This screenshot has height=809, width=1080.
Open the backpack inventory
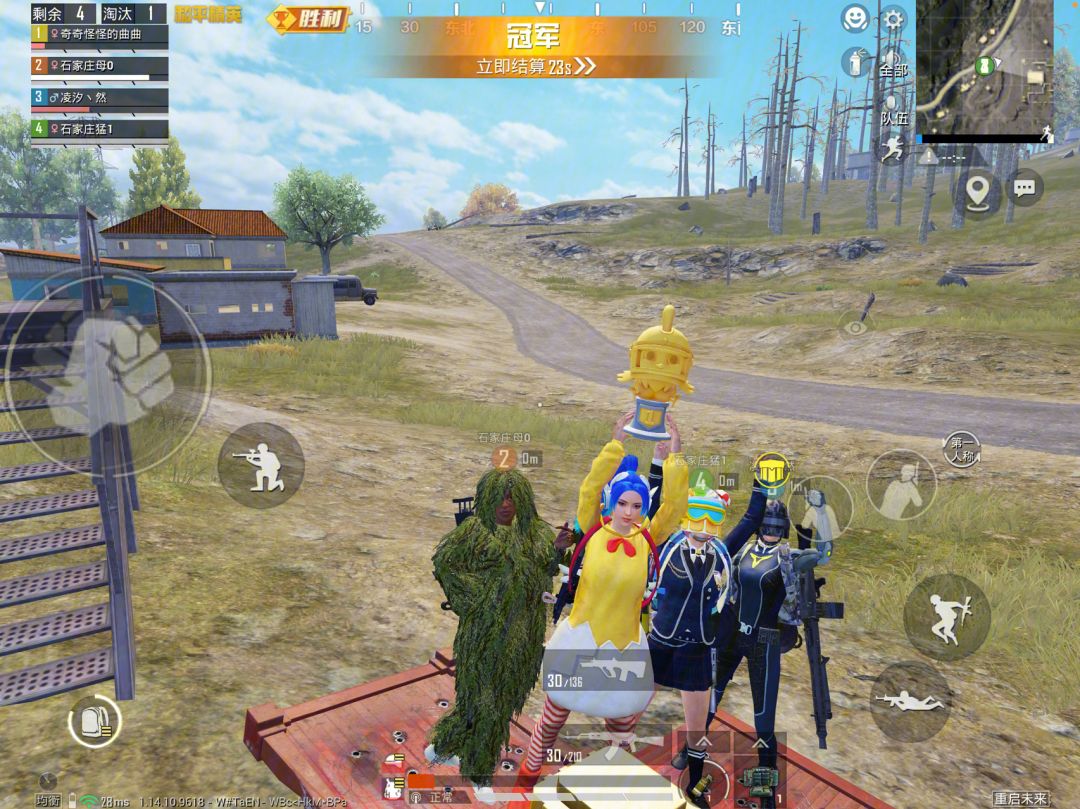coord(94,721)
